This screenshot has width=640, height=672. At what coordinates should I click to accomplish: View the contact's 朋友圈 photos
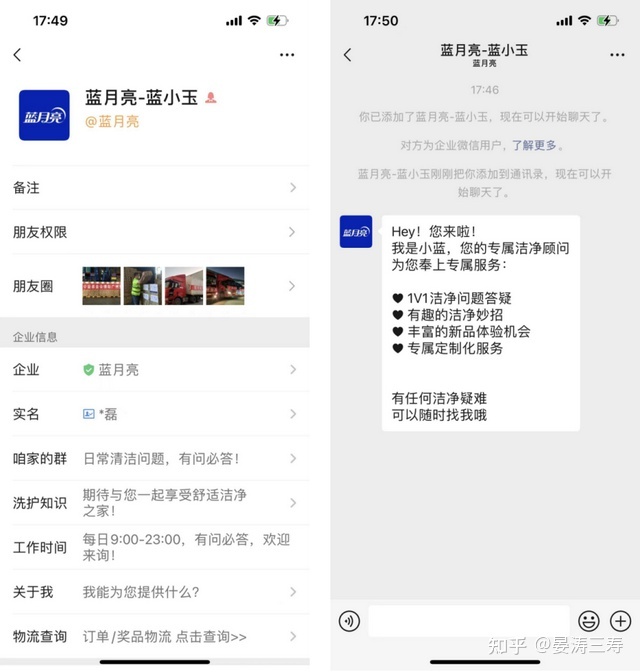163,286
